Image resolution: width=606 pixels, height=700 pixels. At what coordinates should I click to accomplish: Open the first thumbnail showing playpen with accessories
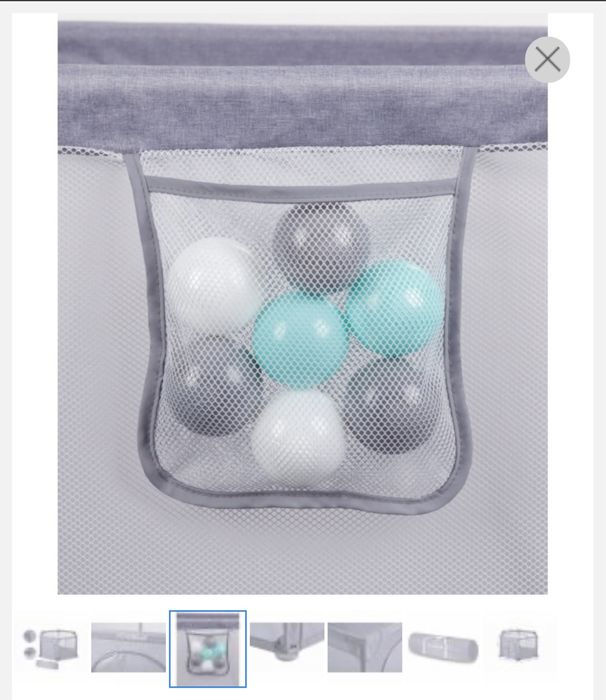click(x=49, y=647)
